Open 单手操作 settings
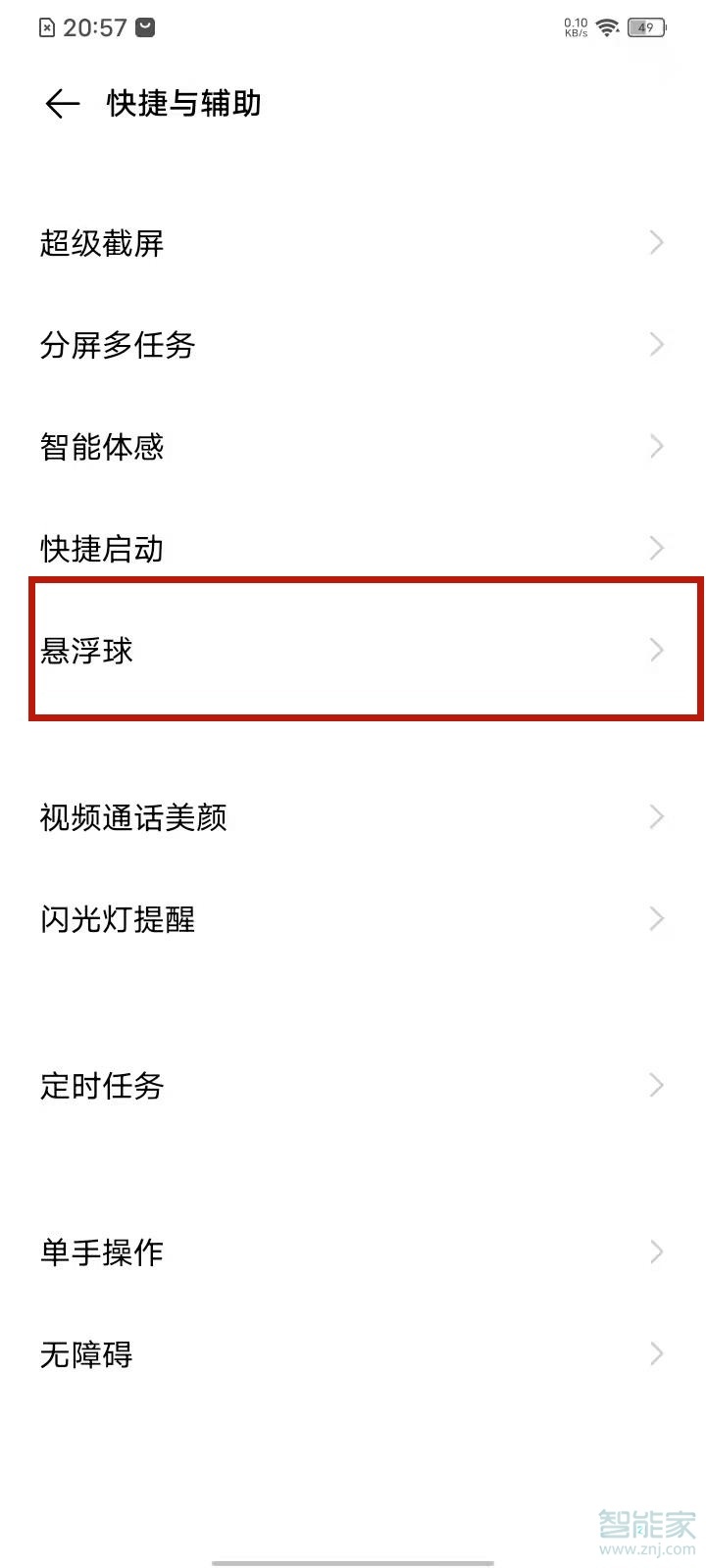The width and height of the screenshot is (706, 1568). pos(353,1252)
